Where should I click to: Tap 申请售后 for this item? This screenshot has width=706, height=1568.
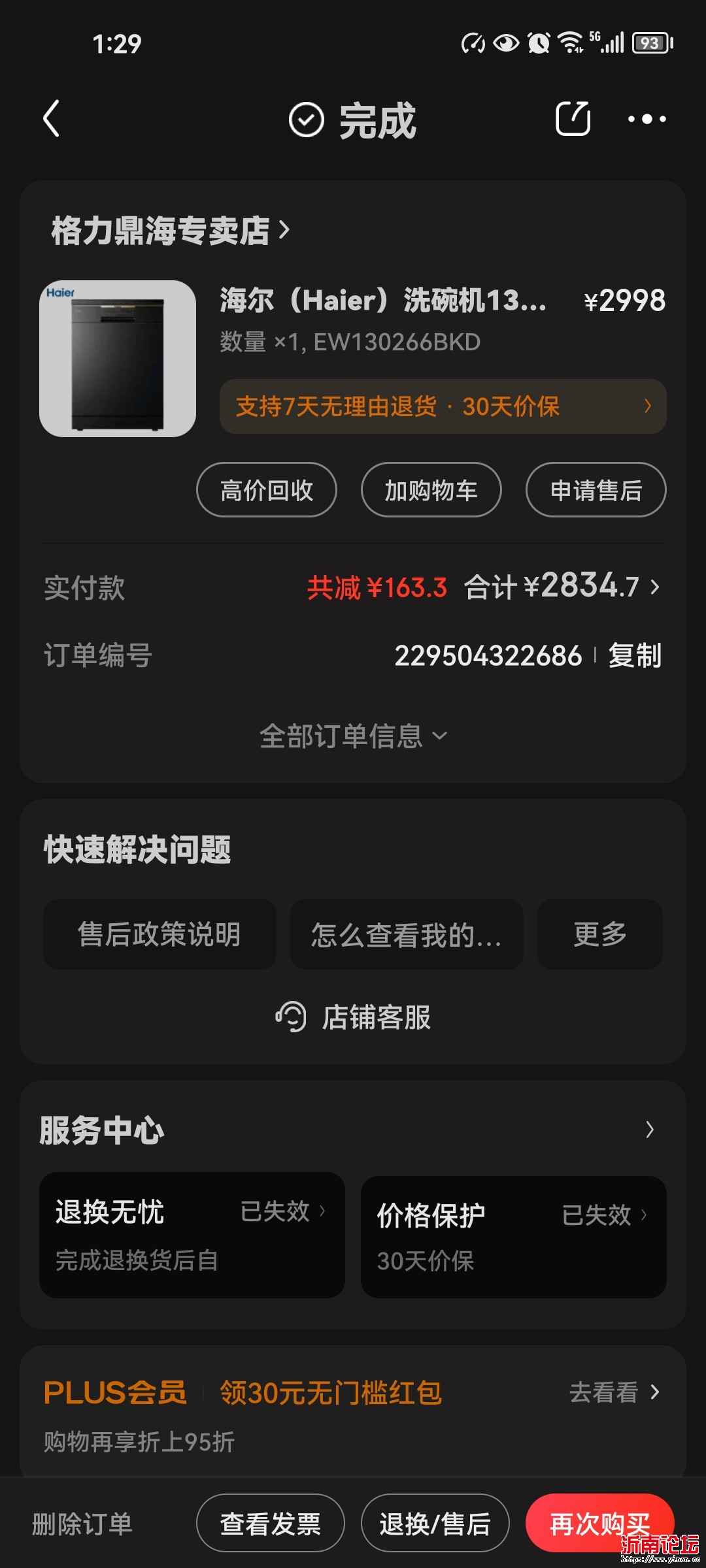pyautogui.click(x=596, y=490)
